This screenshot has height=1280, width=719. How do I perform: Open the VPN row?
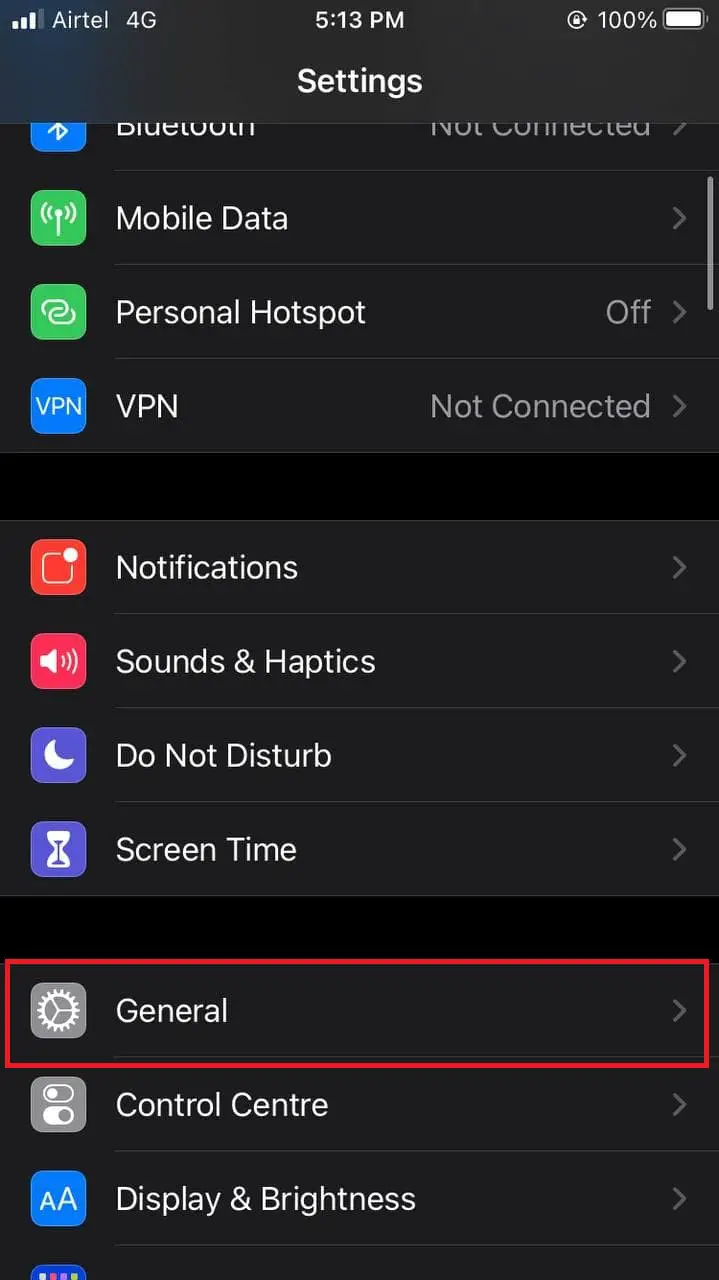point(359,406)
